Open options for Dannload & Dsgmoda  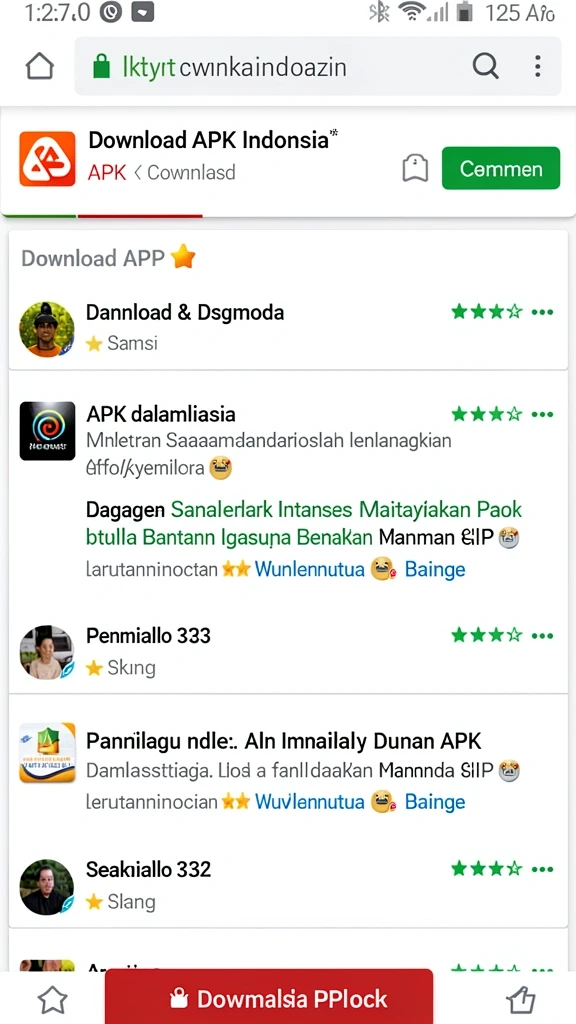click(x=542, y=312)
